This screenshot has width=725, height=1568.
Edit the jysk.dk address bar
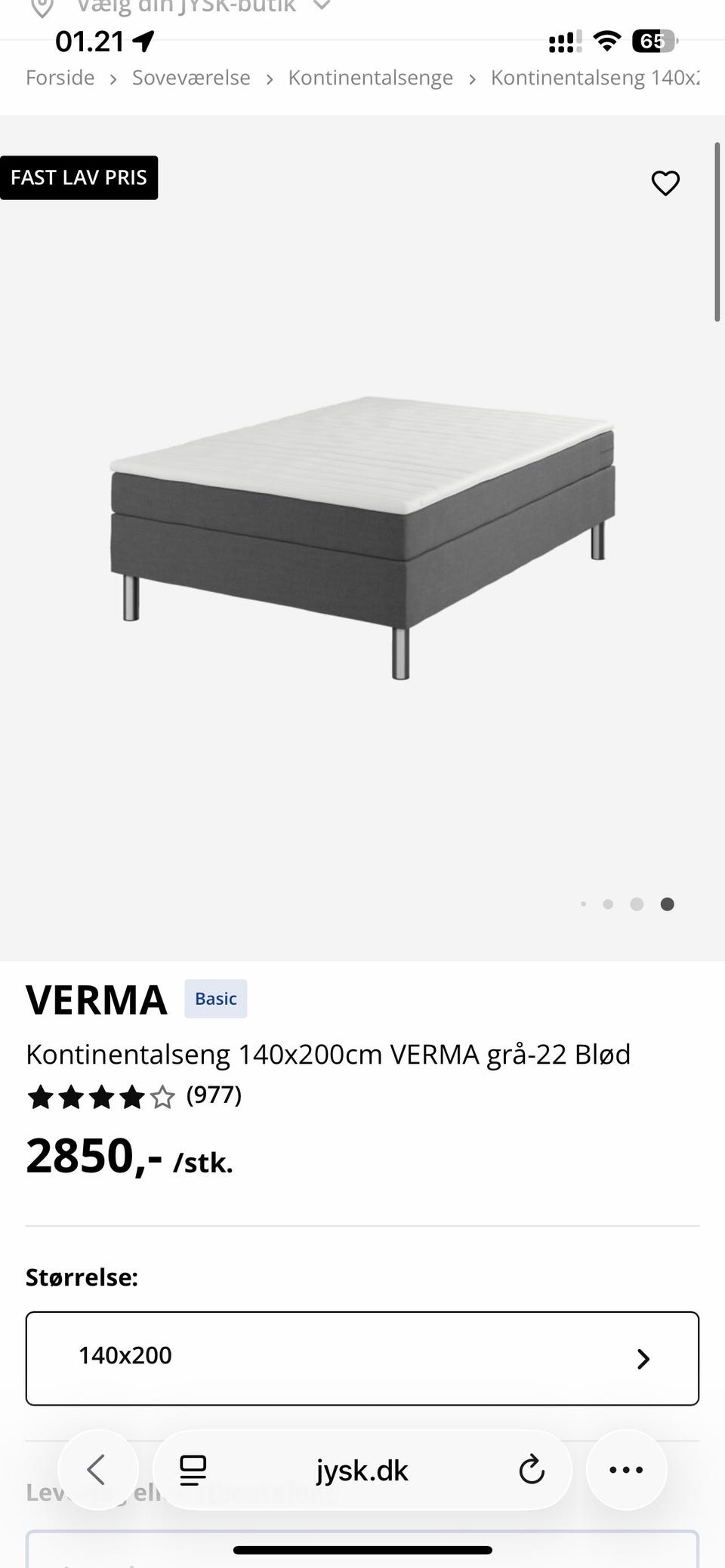(x=362, y=1470)
